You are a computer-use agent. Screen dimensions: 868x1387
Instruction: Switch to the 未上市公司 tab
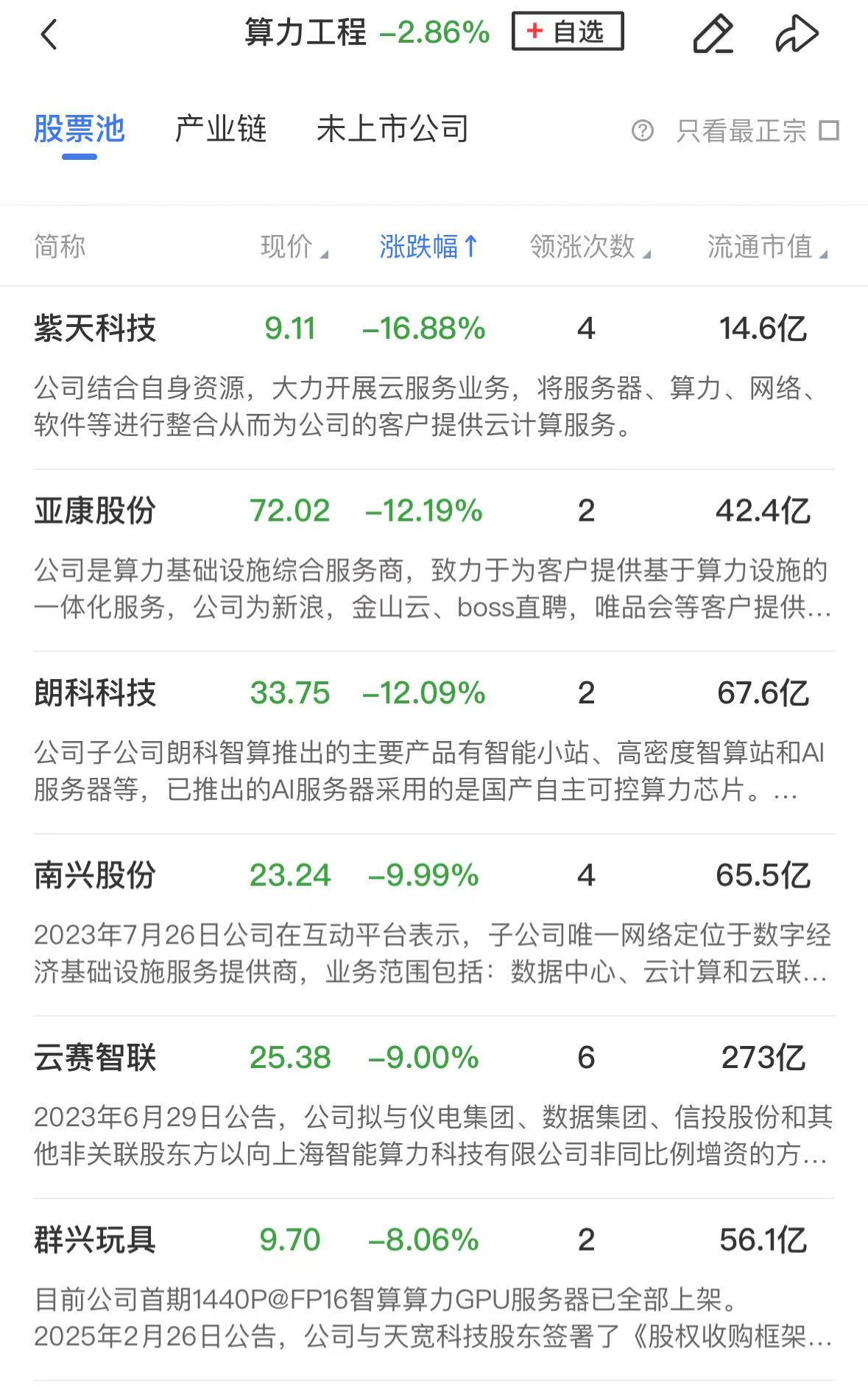tap(392, 130)
